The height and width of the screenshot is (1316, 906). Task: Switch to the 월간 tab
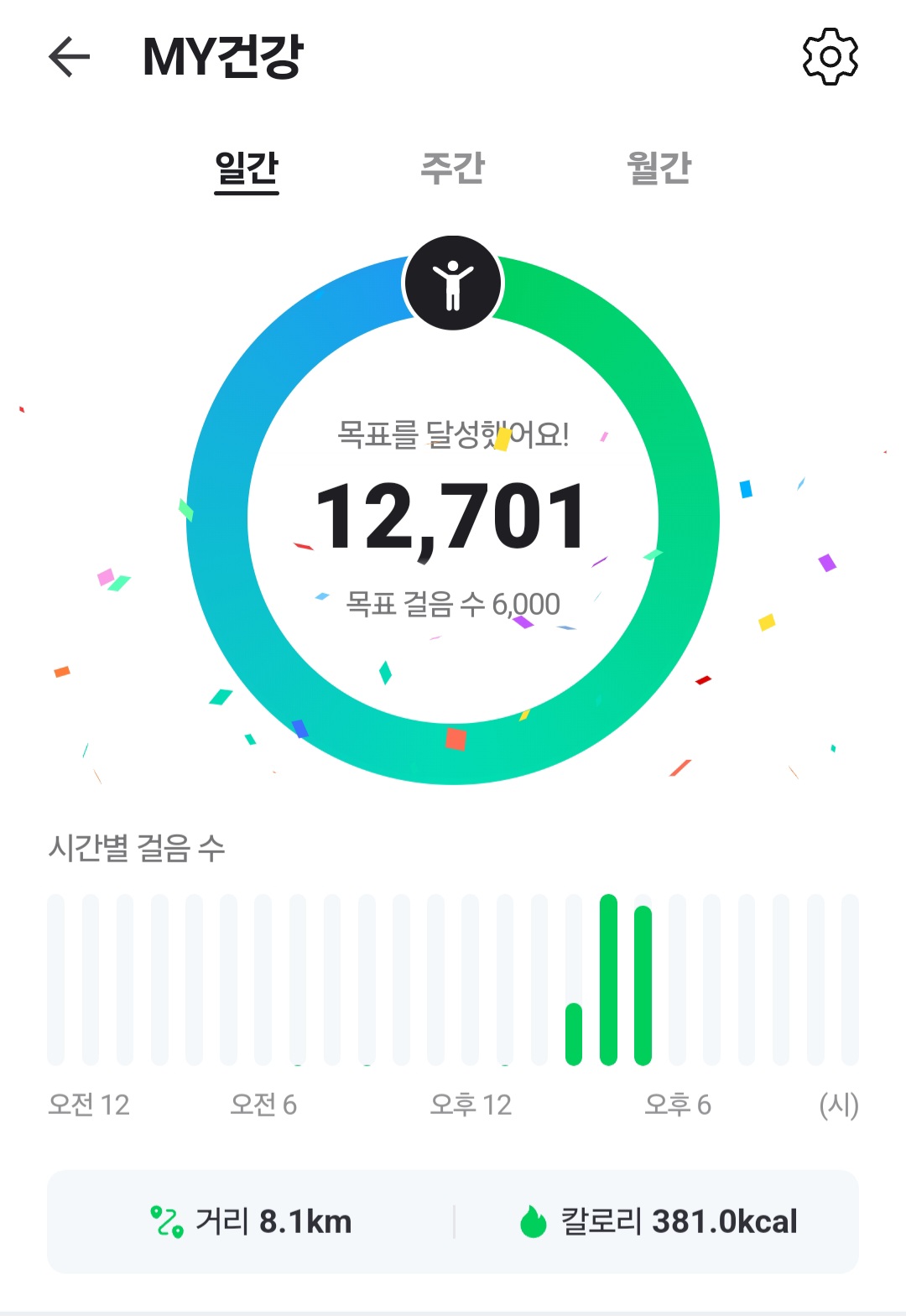(x=659, y=168)
